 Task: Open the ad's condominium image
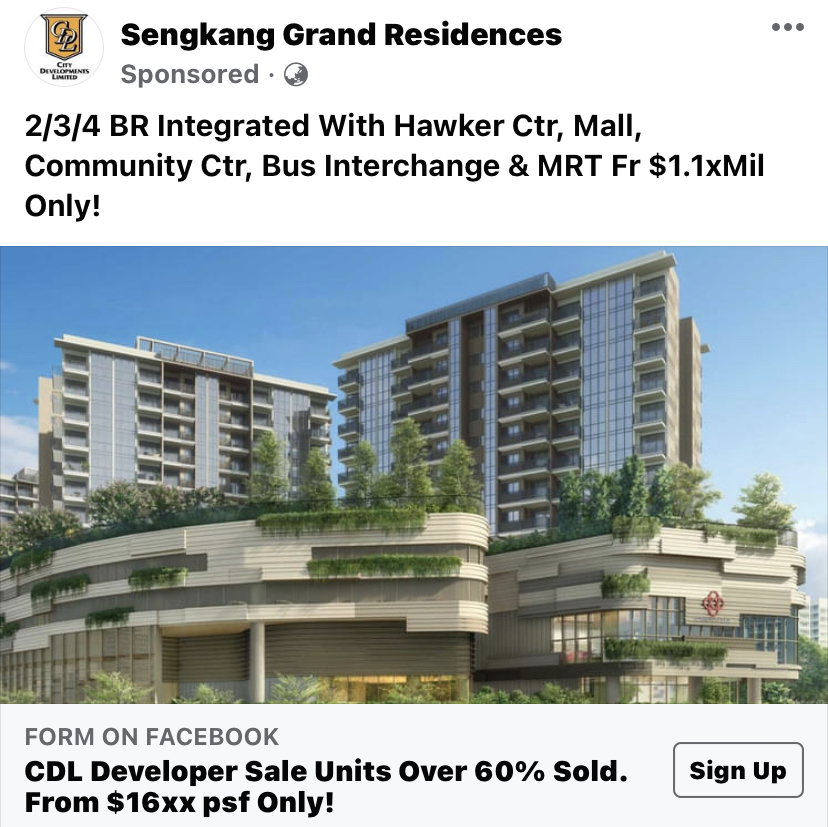414,475
